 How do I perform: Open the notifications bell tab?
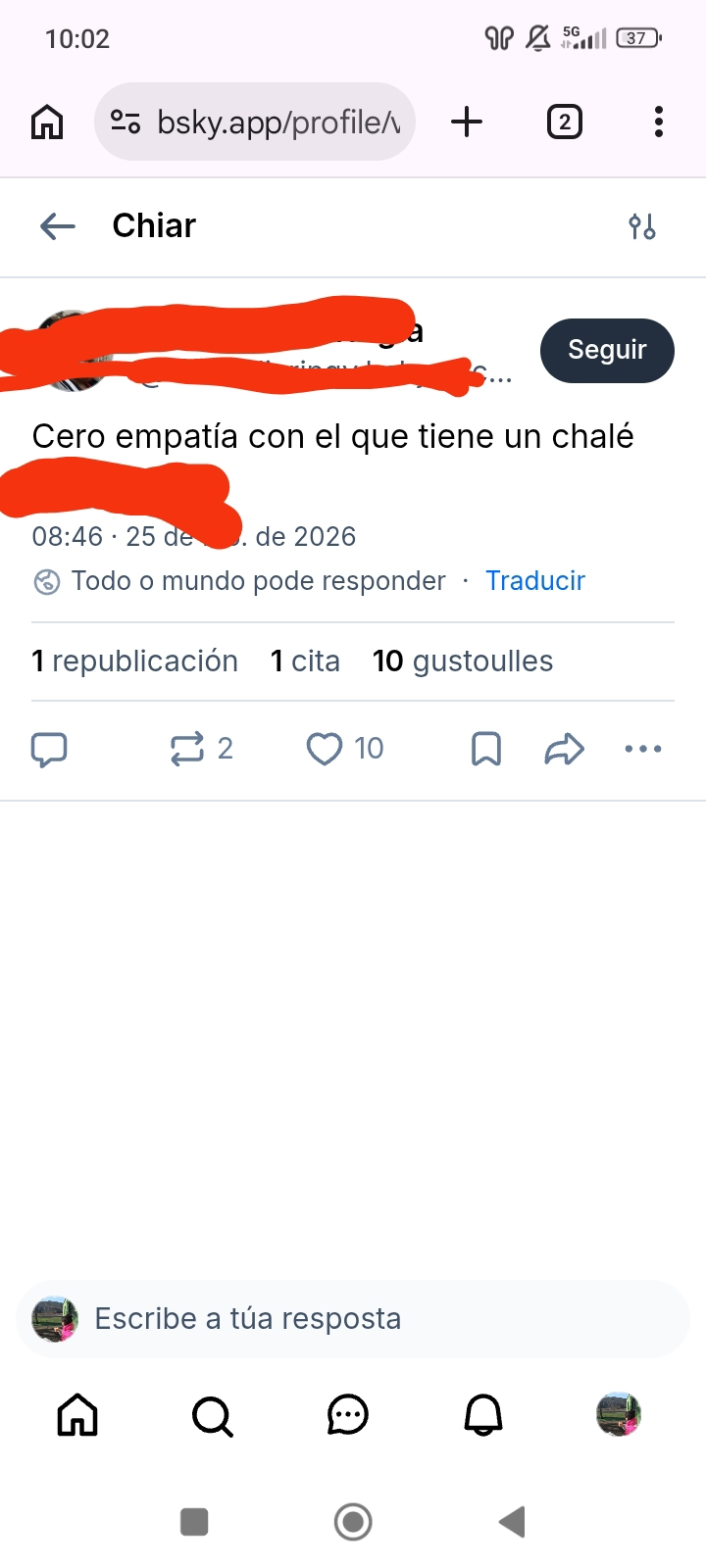483,1415
